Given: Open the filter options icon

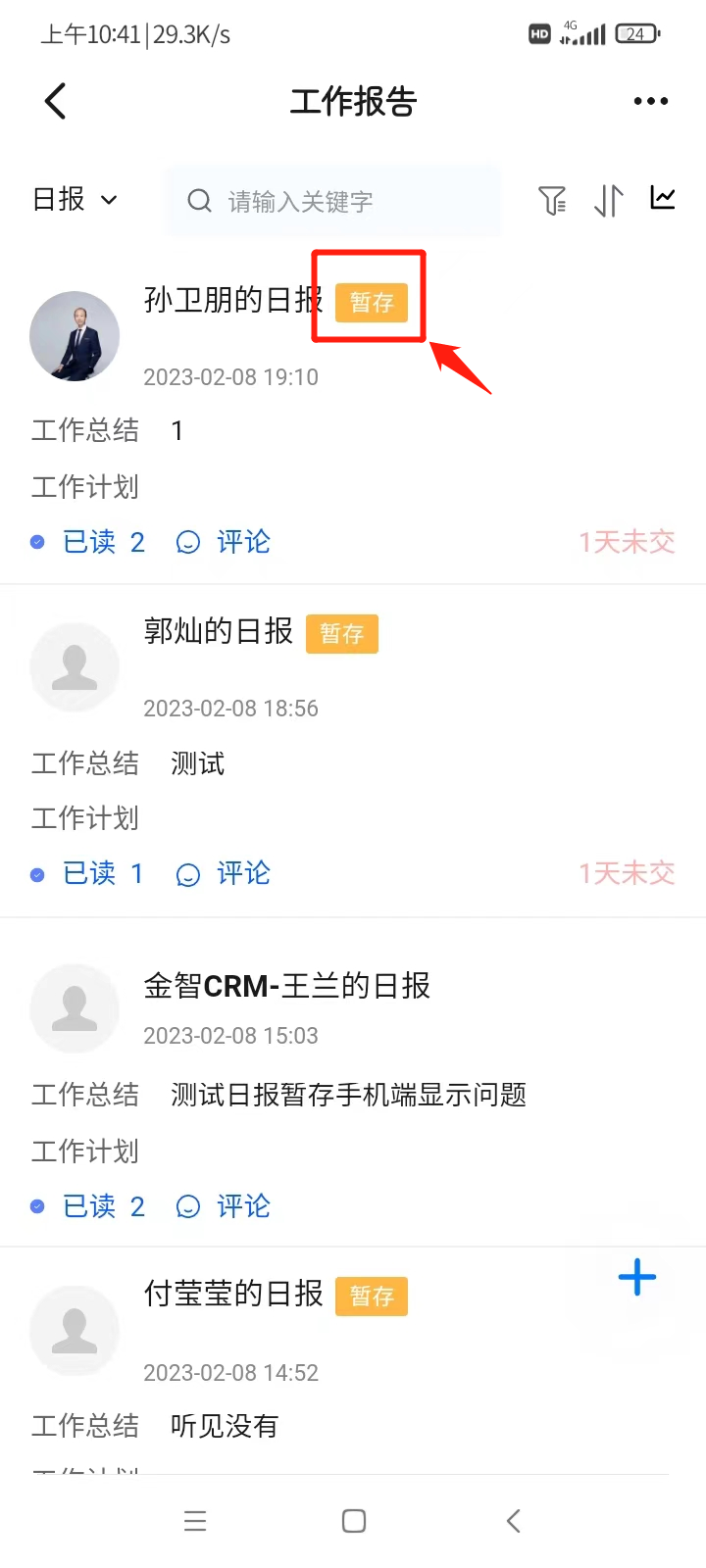Looking at the screenshot, I should click(x=552, y=200).
